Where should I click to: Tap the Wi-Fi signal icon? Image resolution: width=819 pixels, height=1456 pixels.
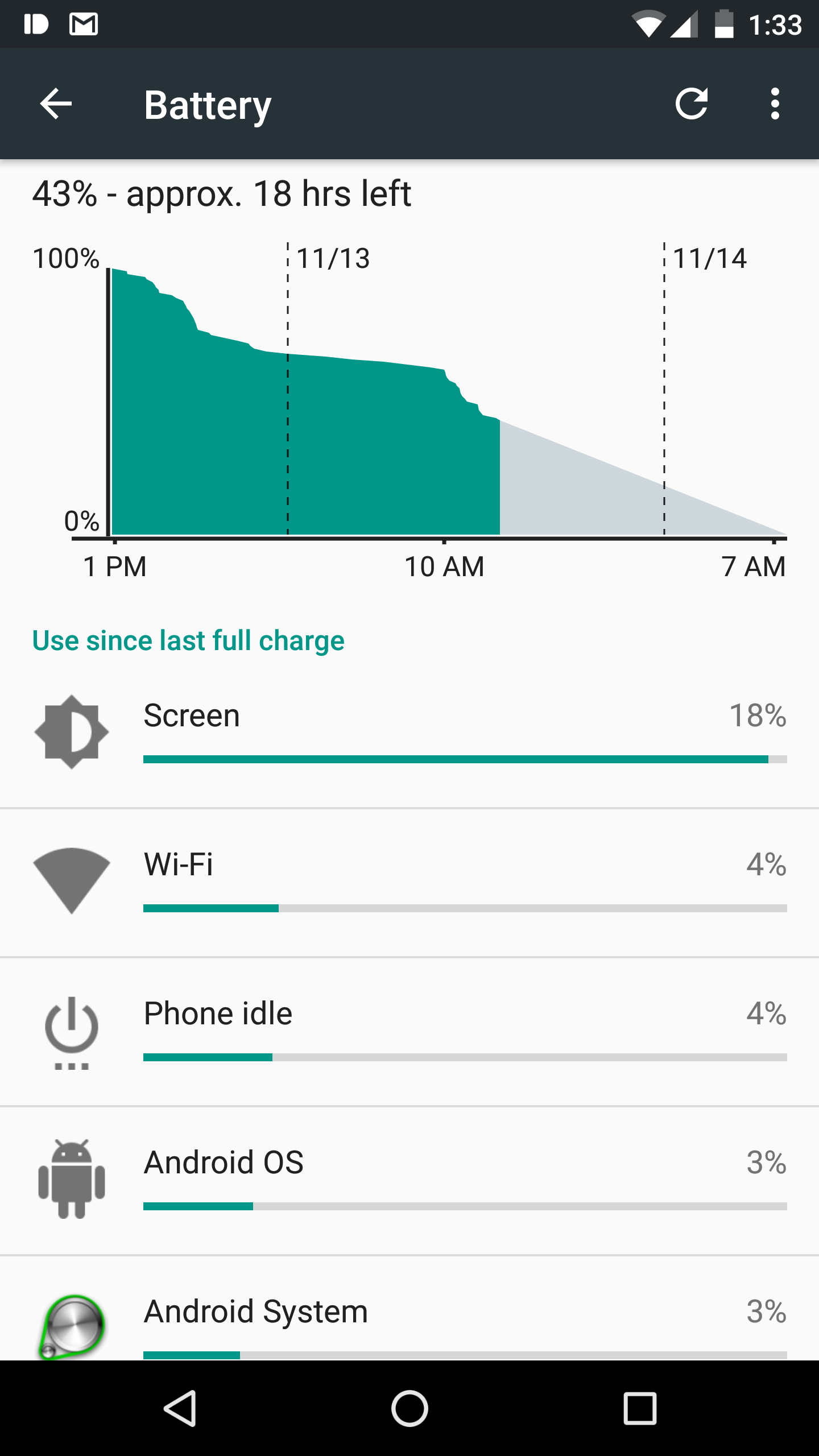point(72,882)
